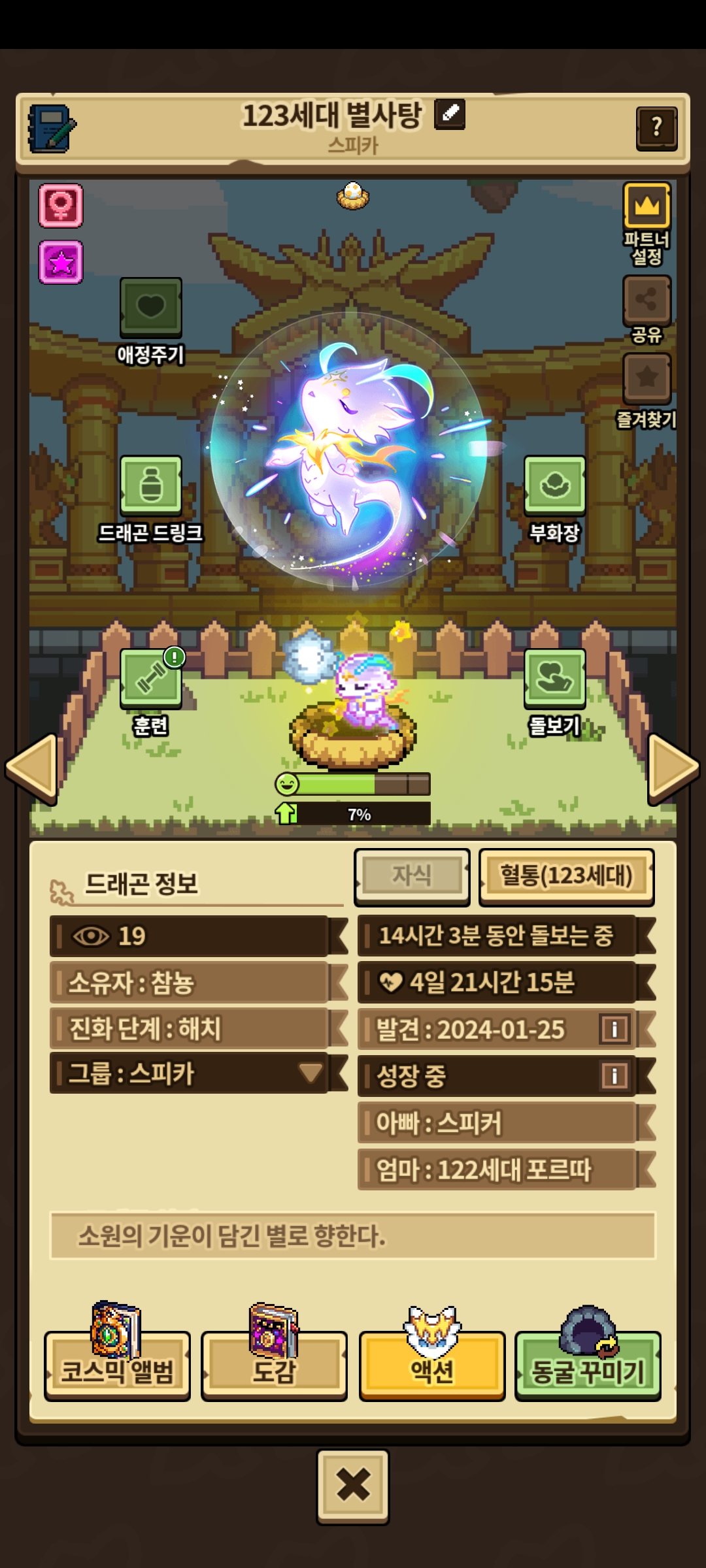Open 돌보기 care option
The image size is (706, 1568).
point(554,679)
